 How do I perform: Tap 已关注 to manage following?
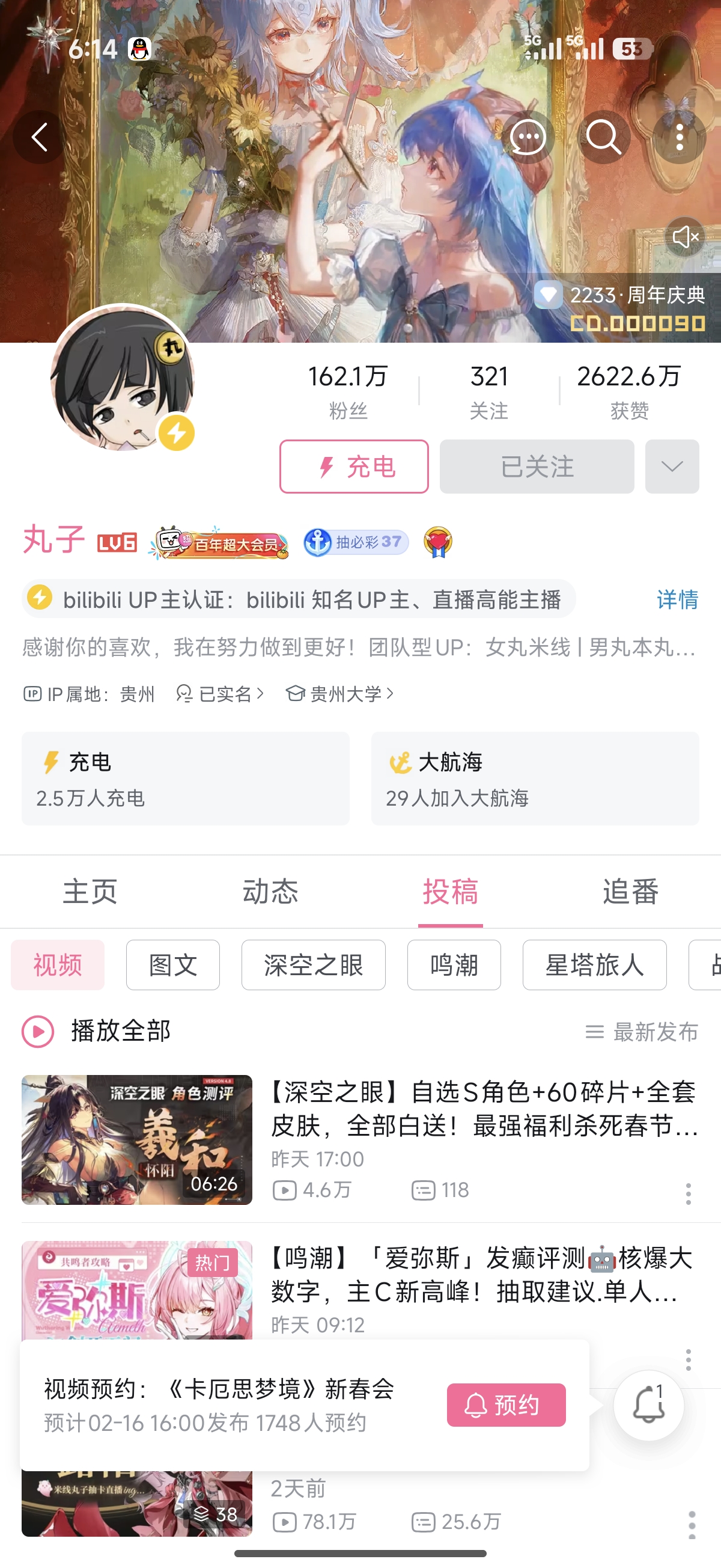point(537,467)
